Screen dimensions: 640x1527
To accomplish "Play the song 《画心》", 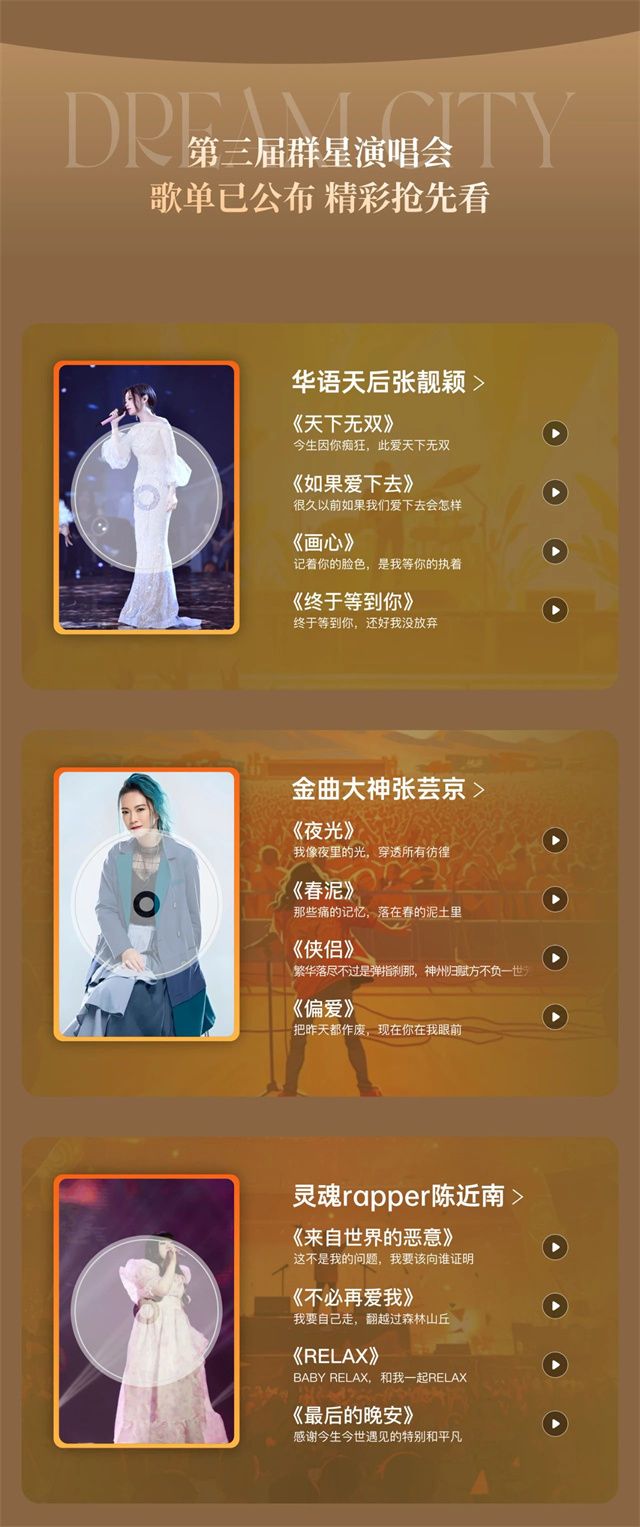I will tap(555, 551).
